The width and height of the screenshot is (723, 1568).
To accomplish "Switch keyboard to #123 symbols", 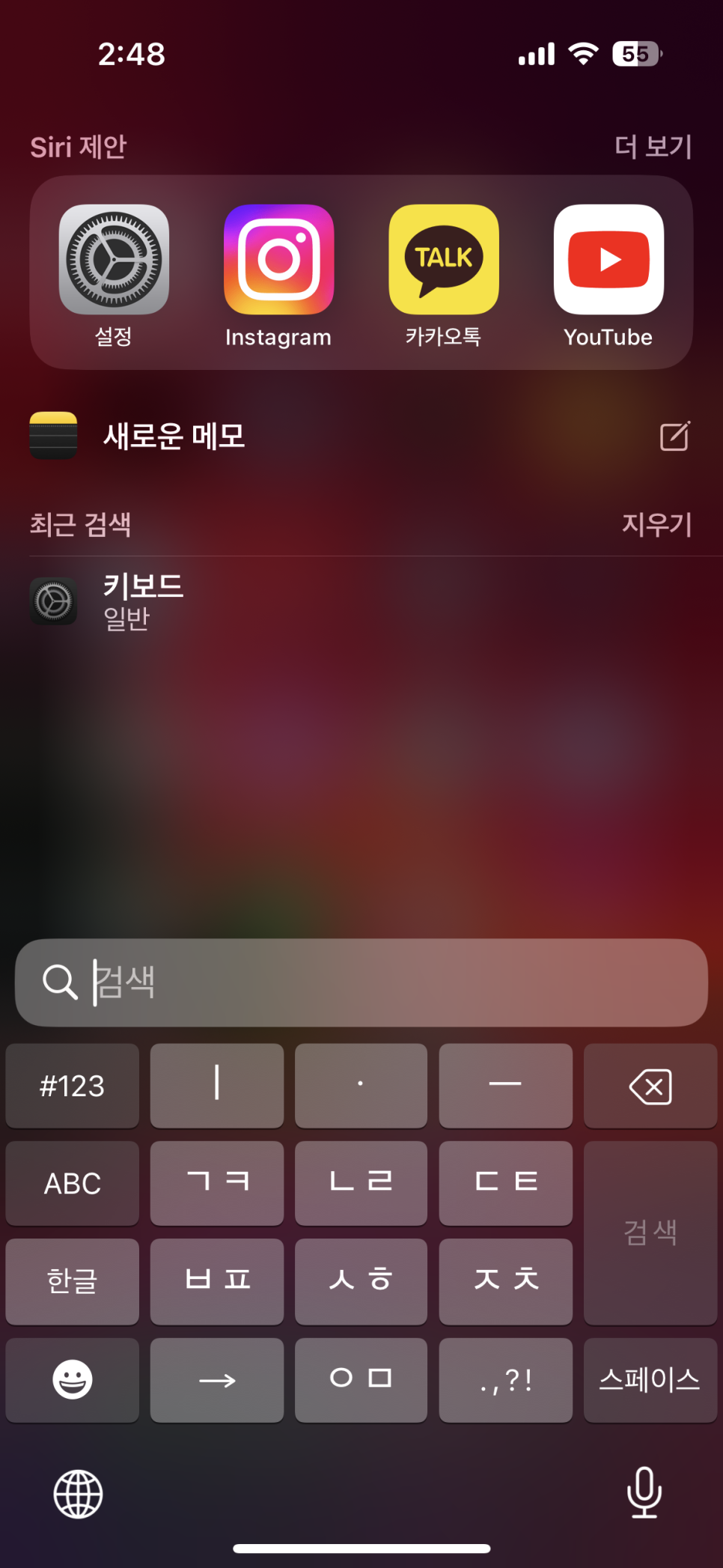I will (73, 1086).
